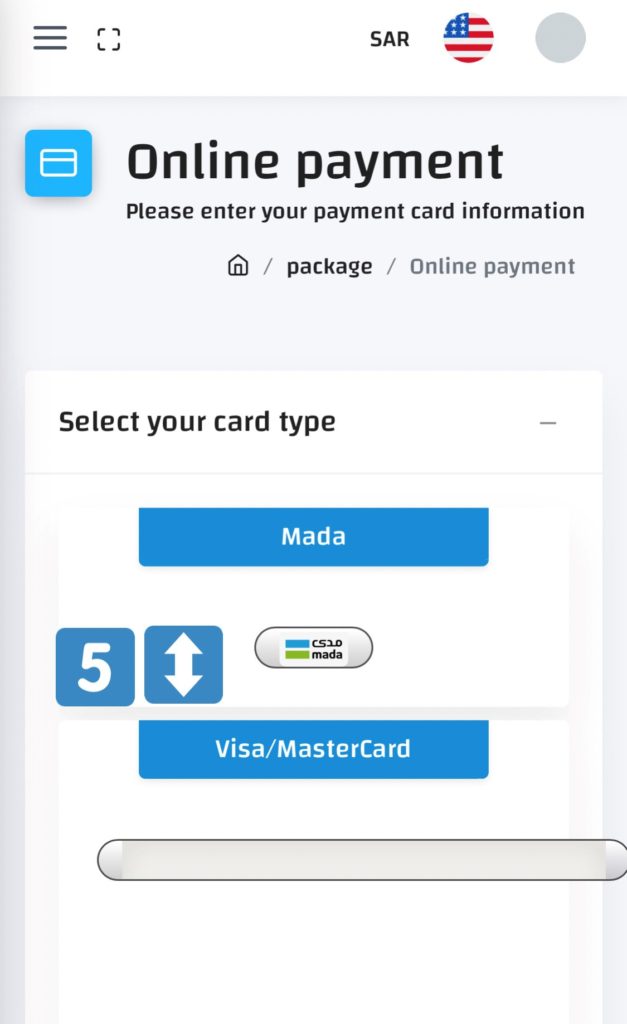
Task: Open the user profile avatar
Action: point(560,39)
